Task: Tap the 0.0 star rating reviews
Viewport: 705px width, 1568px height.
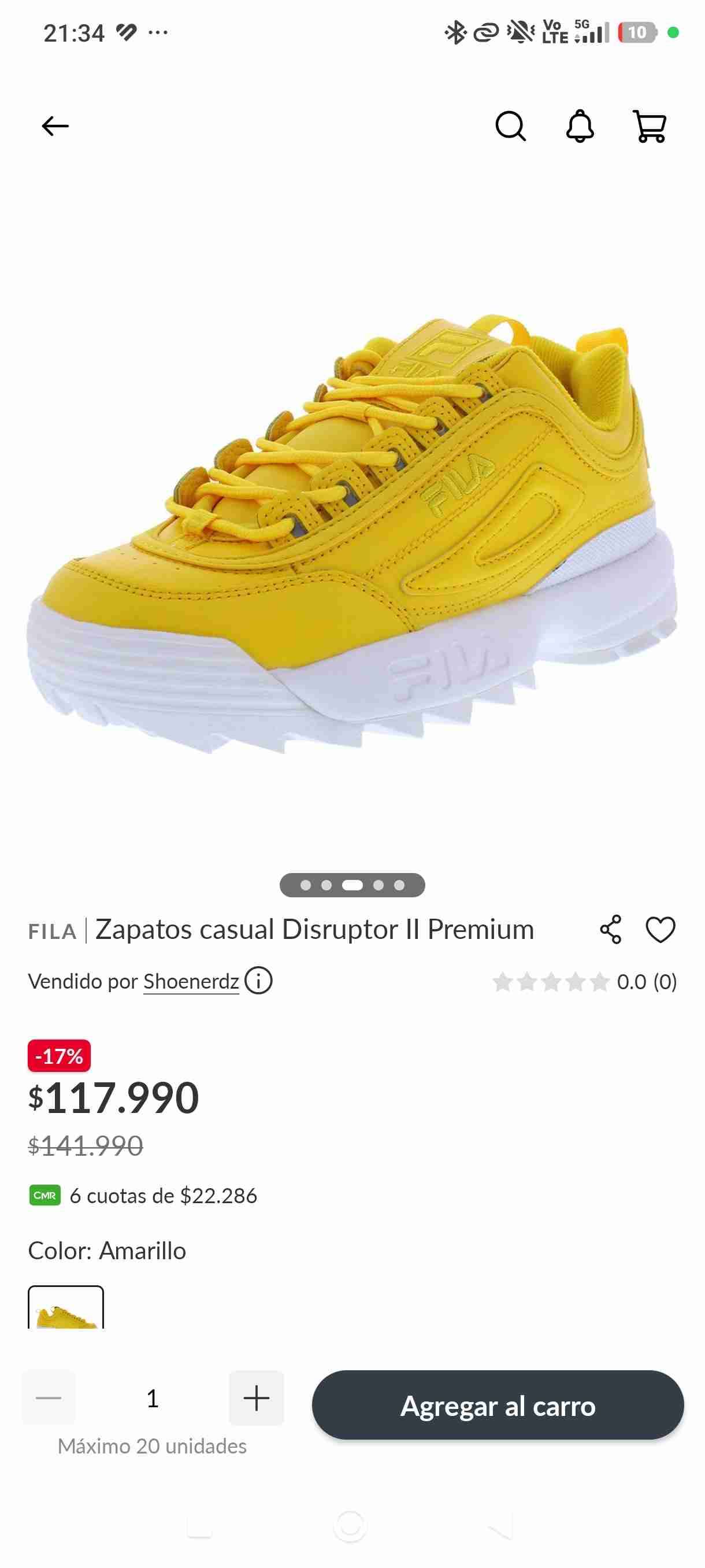Action: (584, 981)
